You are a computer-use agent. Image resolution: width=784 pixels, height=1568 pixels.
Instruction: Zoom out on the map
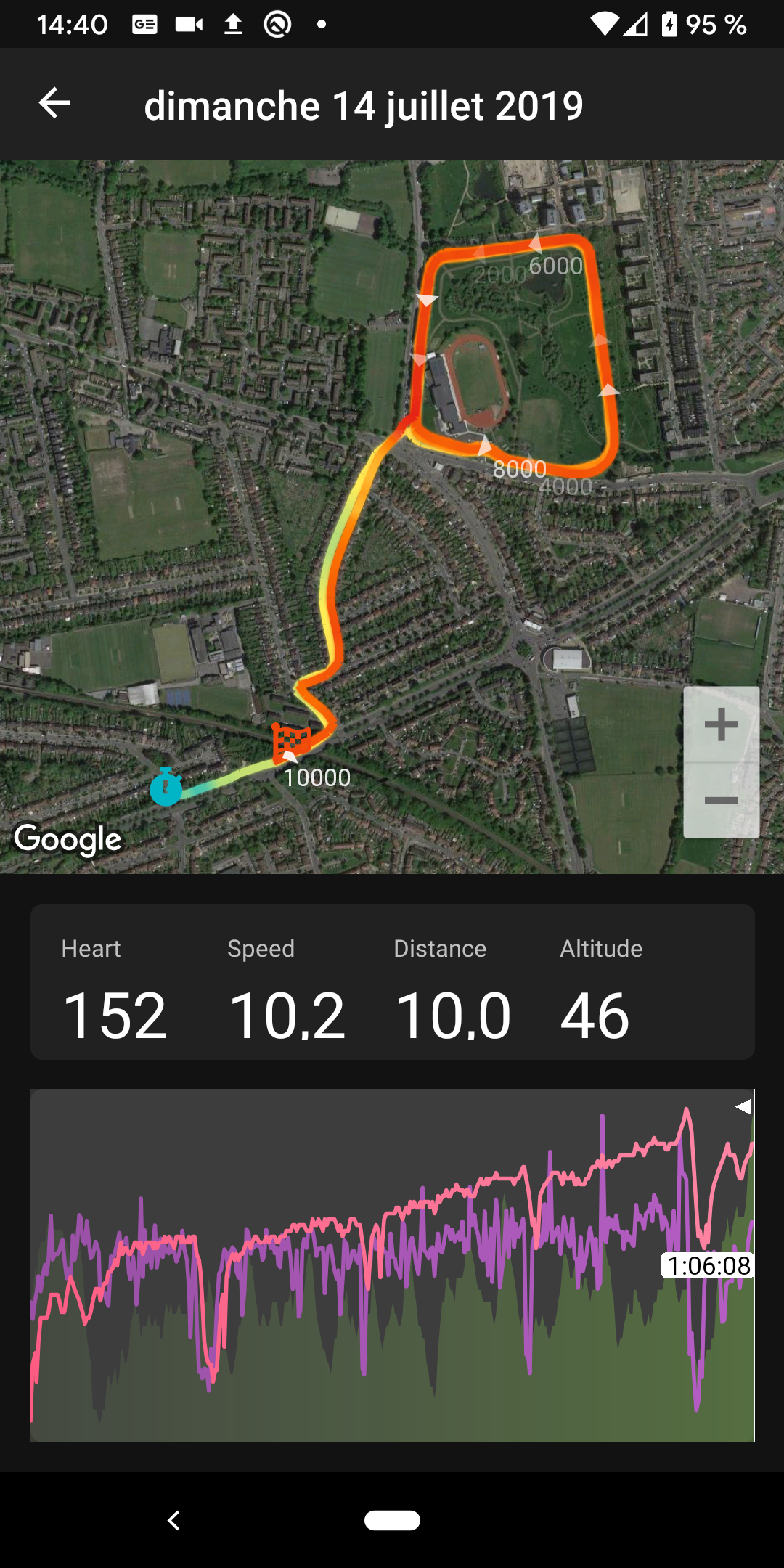(x=721, y=801)
